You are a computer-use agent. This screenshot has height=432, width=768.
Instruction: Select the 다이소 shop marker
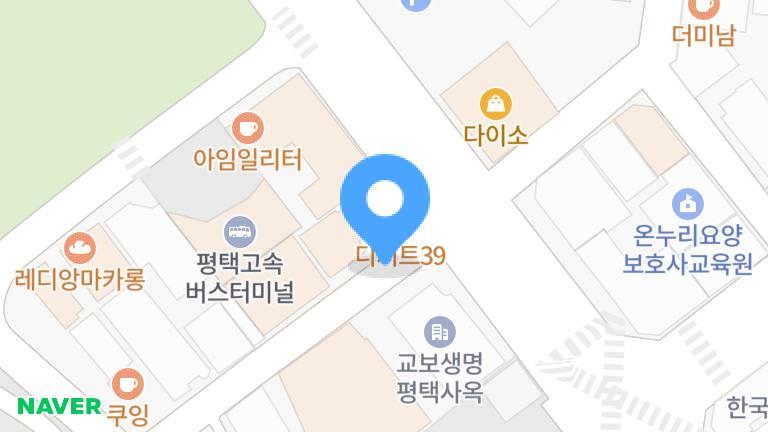coord(496,103)
